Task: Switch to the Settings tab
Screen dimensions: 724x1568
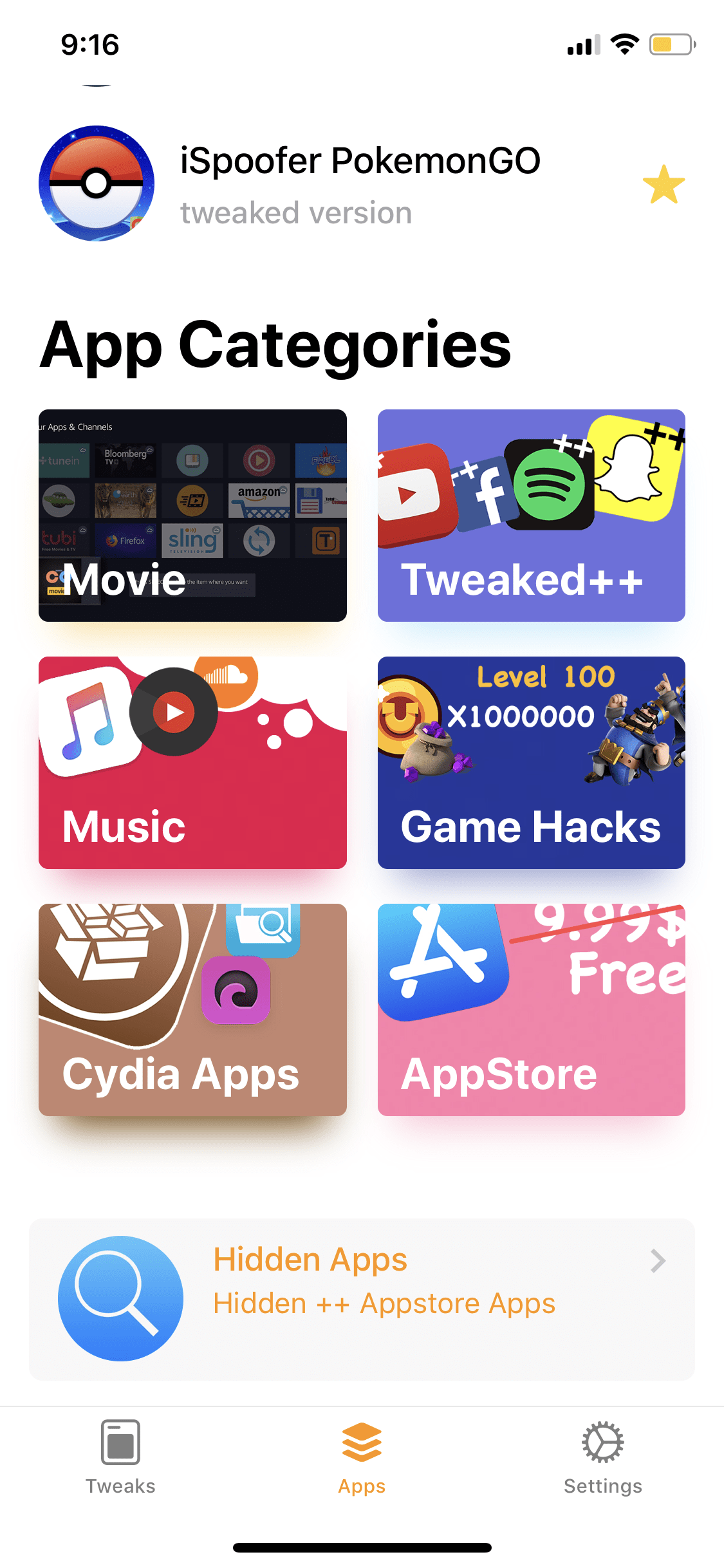Action: click(603, 1457)
